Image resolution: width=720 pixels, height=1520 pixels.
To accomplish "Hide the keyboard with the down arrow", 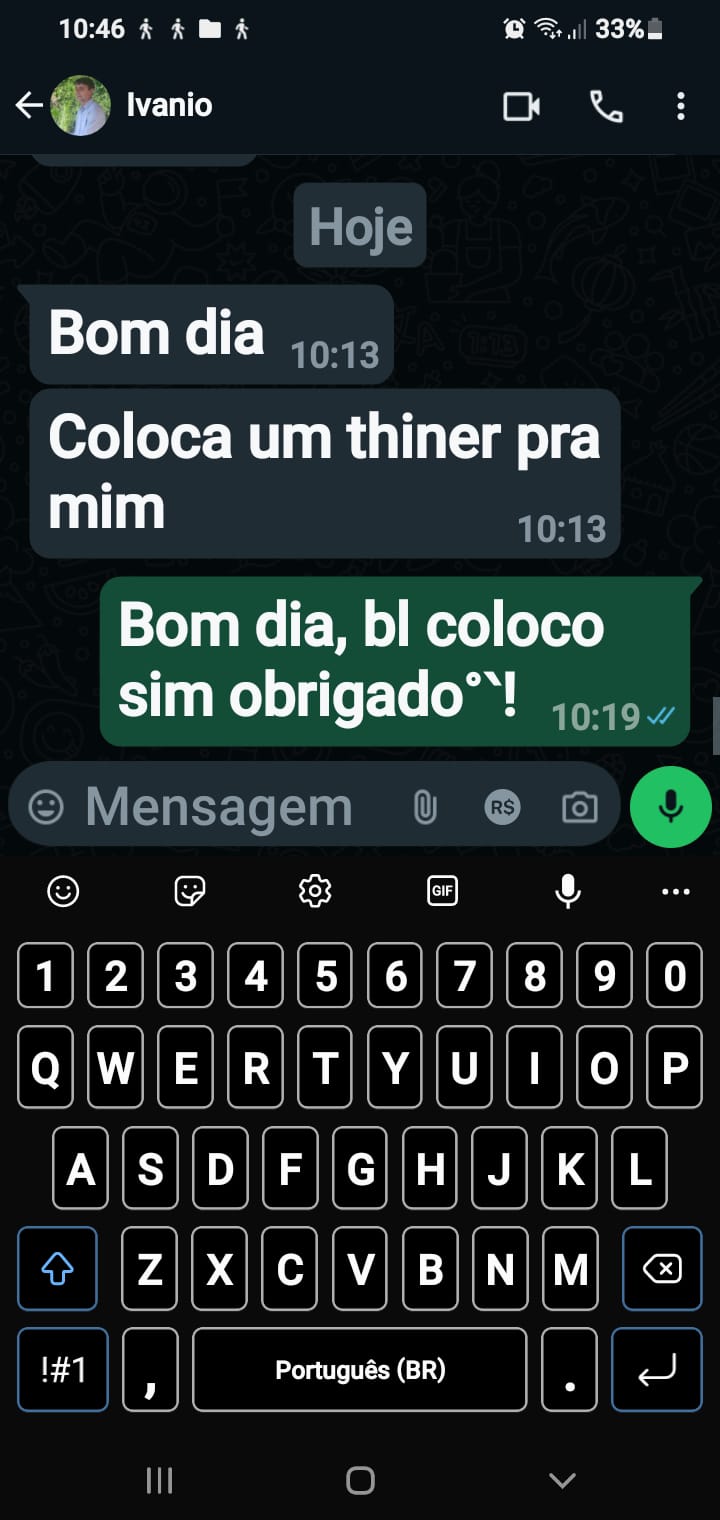I will pyautogui.click(x=562, y=1480).
